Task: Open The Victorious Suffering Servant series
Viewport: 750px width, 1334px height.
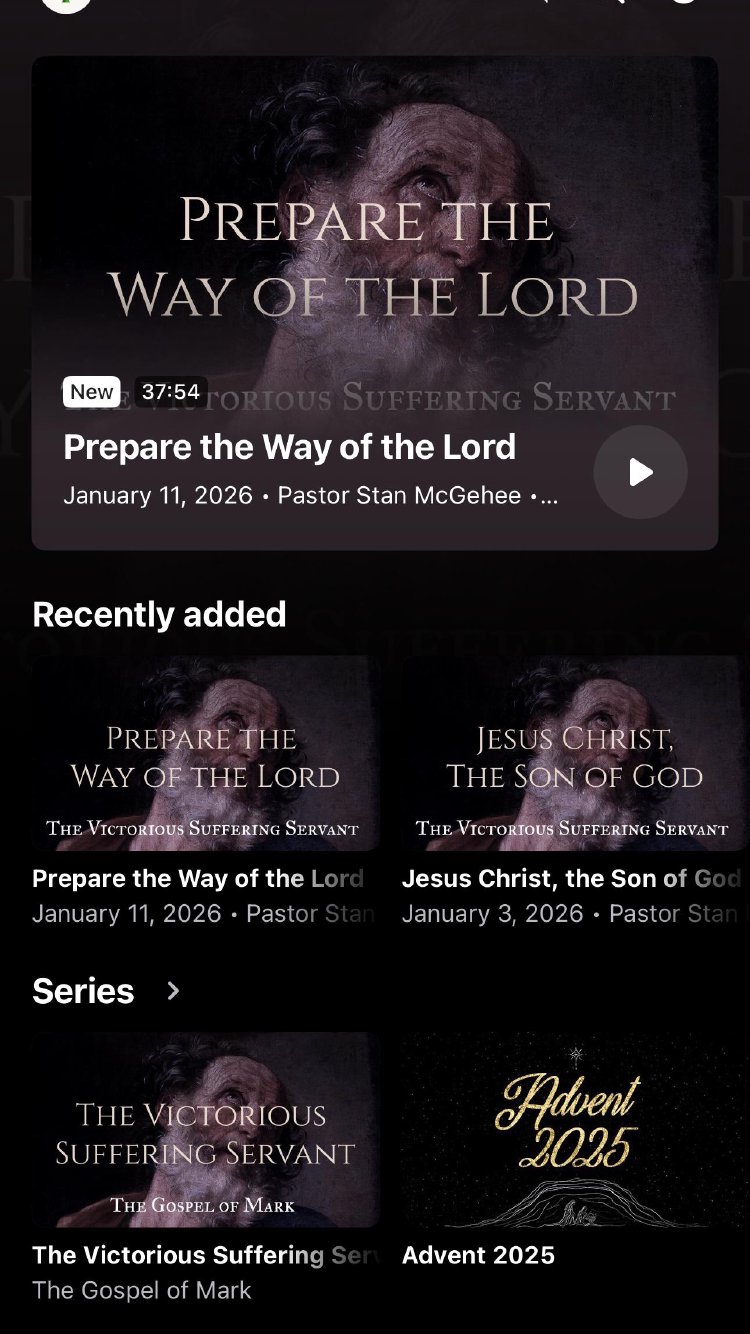Action: [205, 1130]
